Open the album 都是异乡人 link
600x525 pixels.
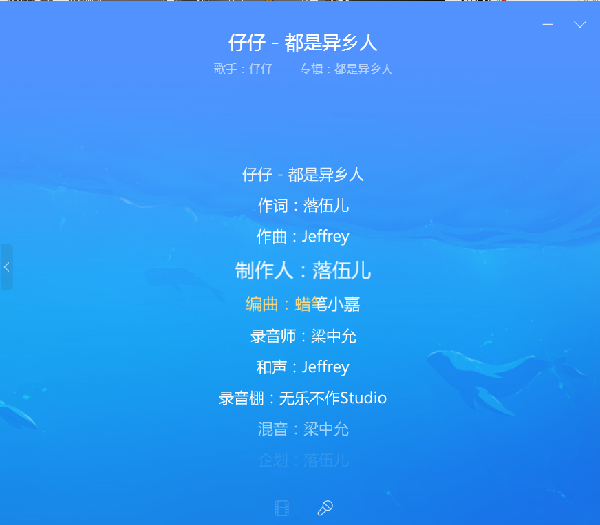click(x=363, y=69)
